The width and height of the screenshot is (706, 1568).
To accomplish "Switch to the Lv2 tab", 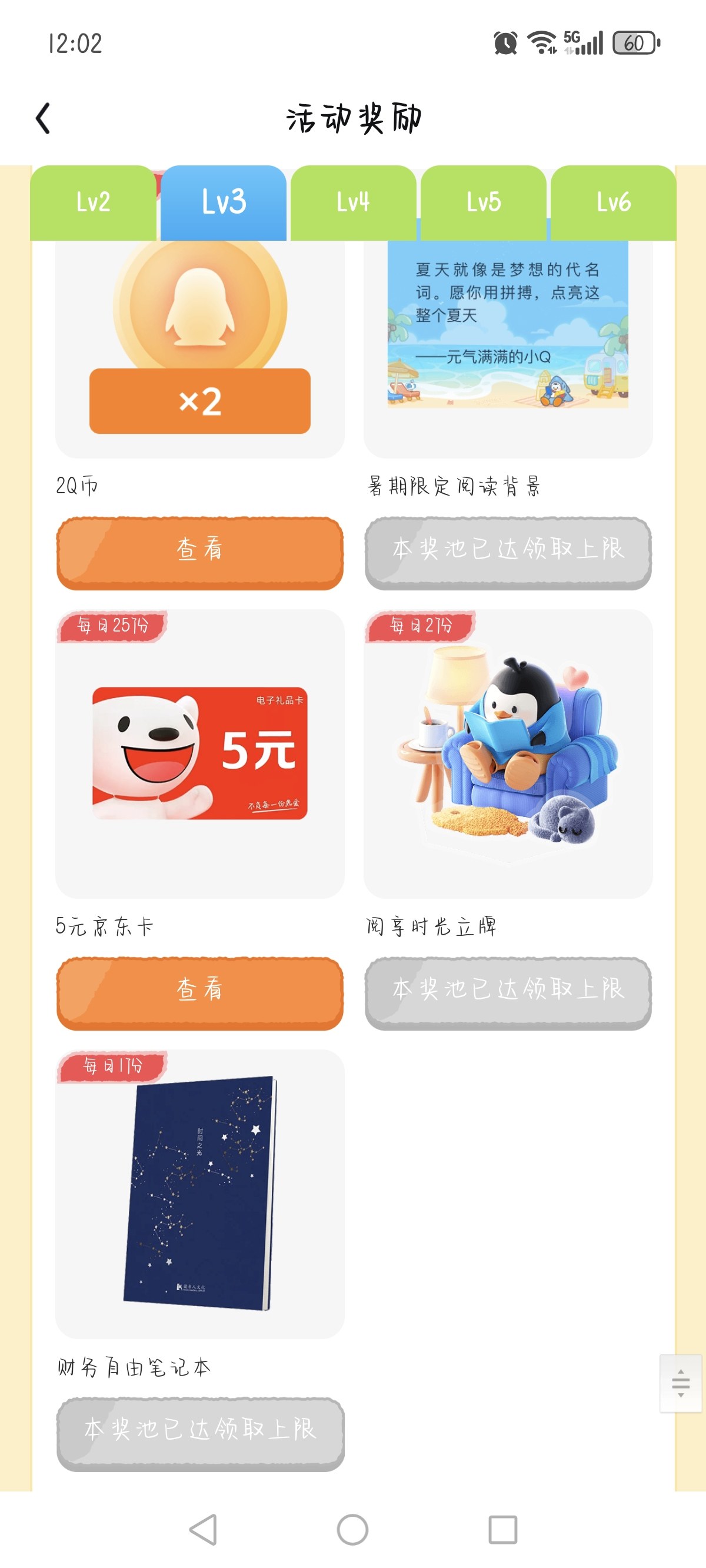I will coord(93,202).
